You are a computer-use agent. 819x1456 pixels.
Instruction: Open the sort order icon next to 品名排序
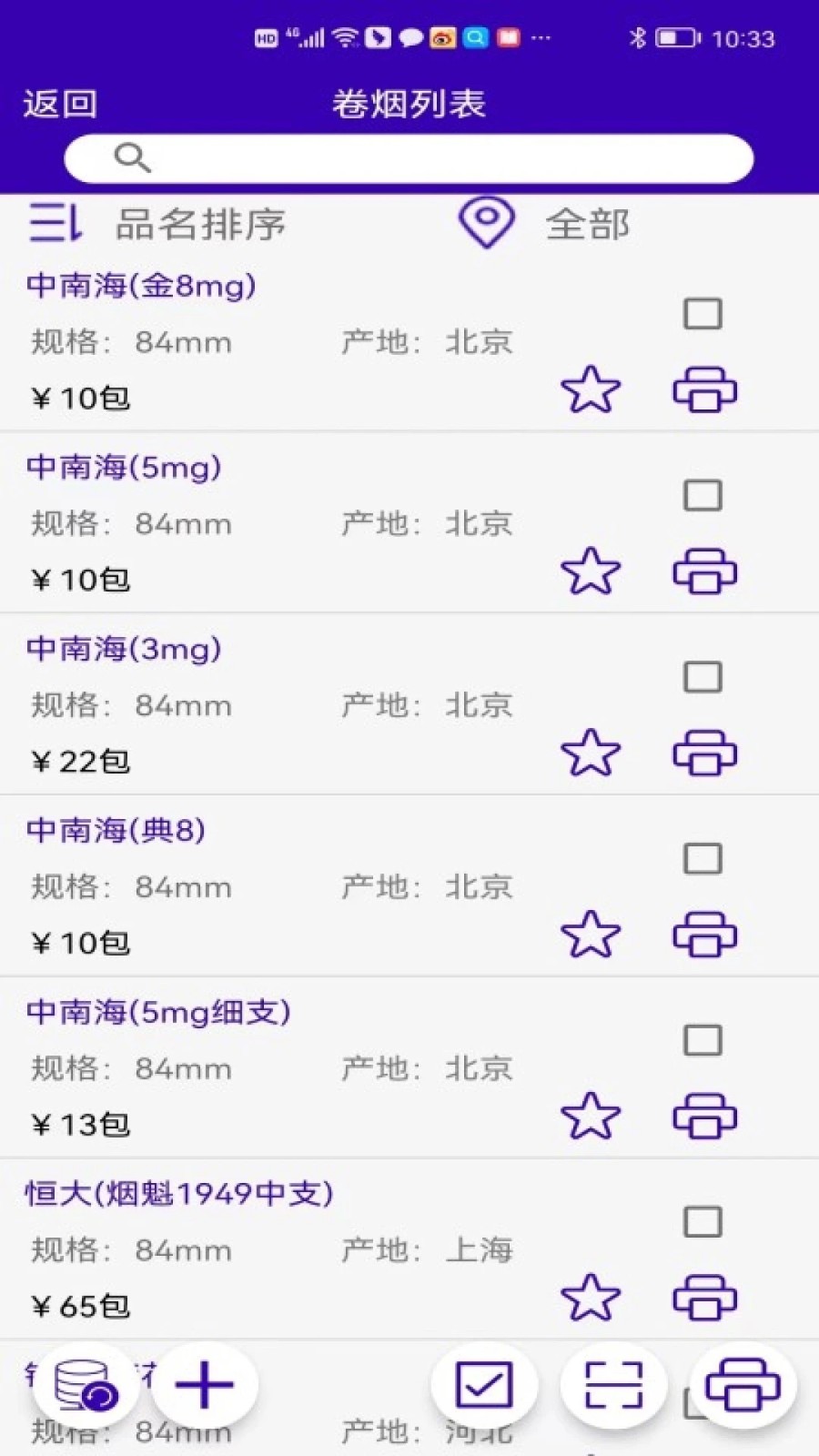(55, 221)
